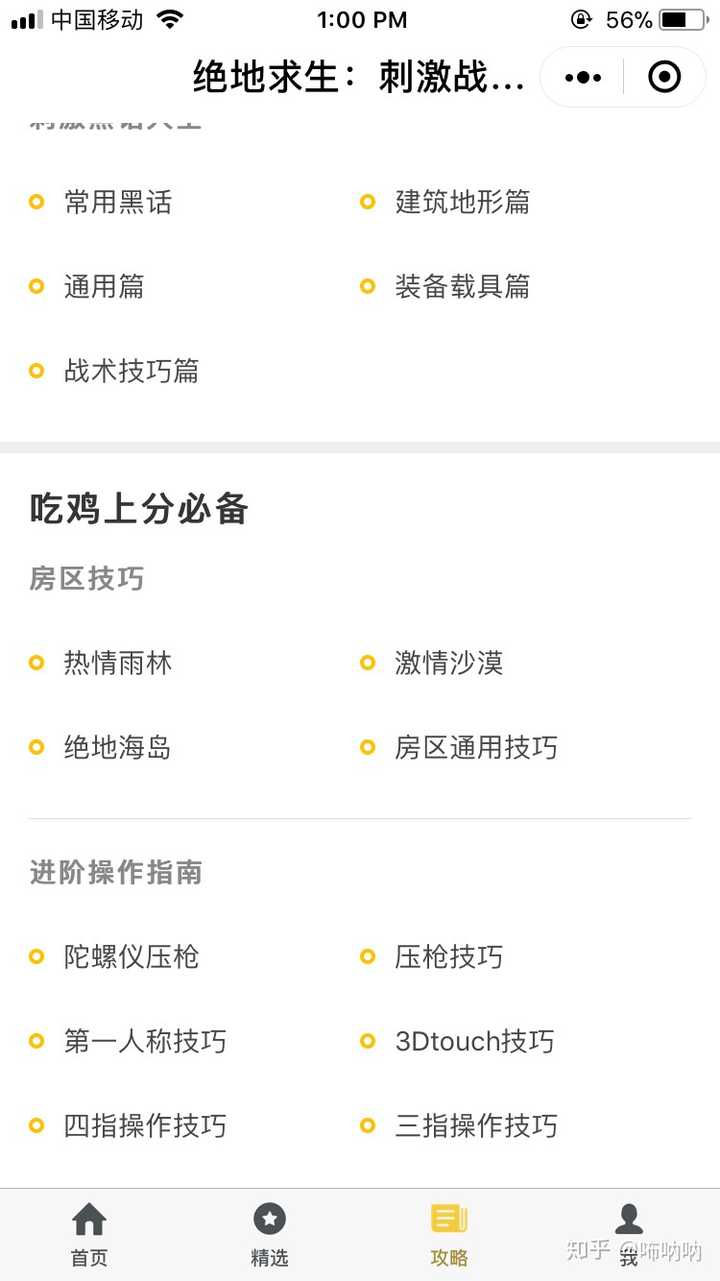Open 三指操作技巧

(x=476, y=1126)
